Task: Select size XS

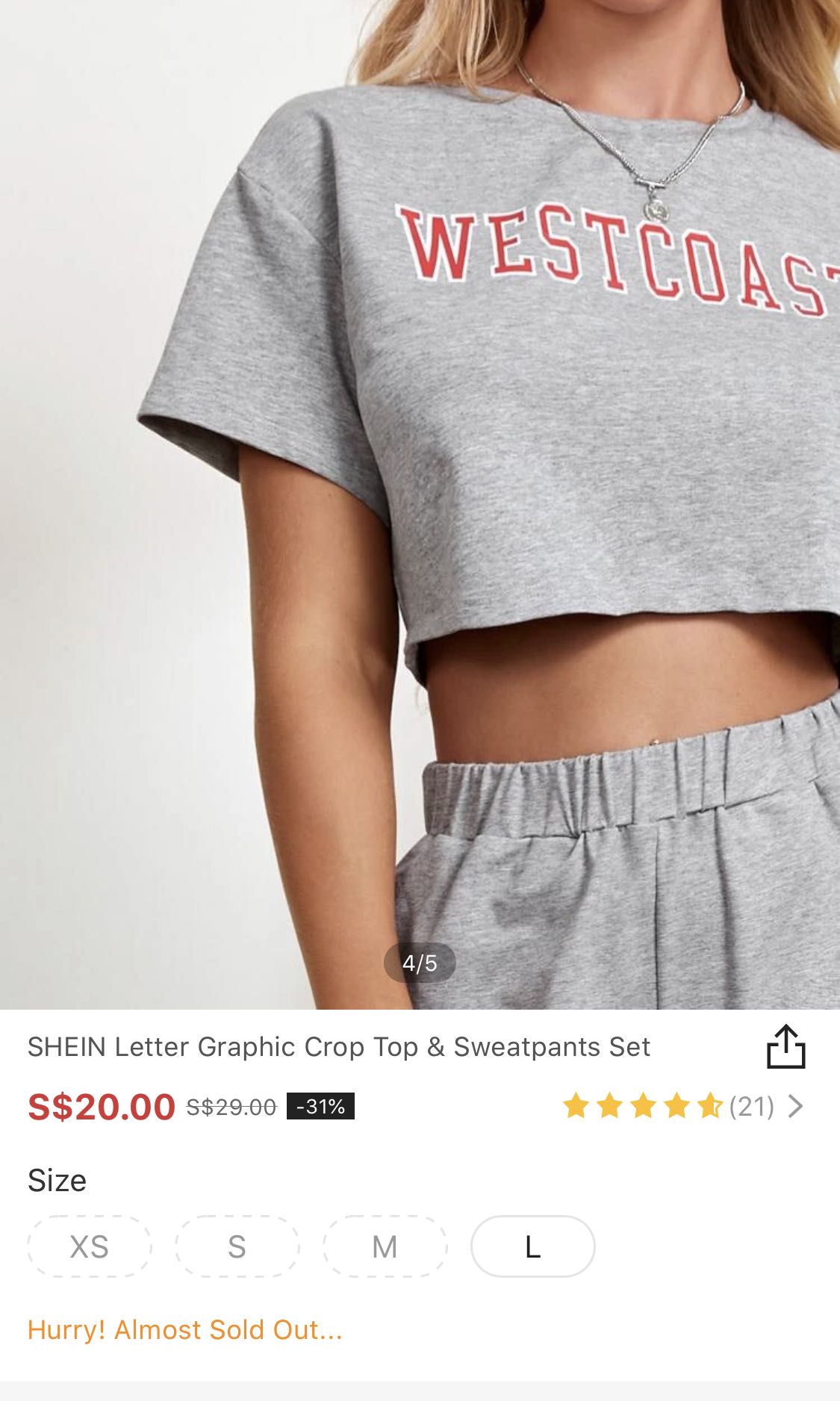Action: pyautogui.click(x=90, y=1246)
